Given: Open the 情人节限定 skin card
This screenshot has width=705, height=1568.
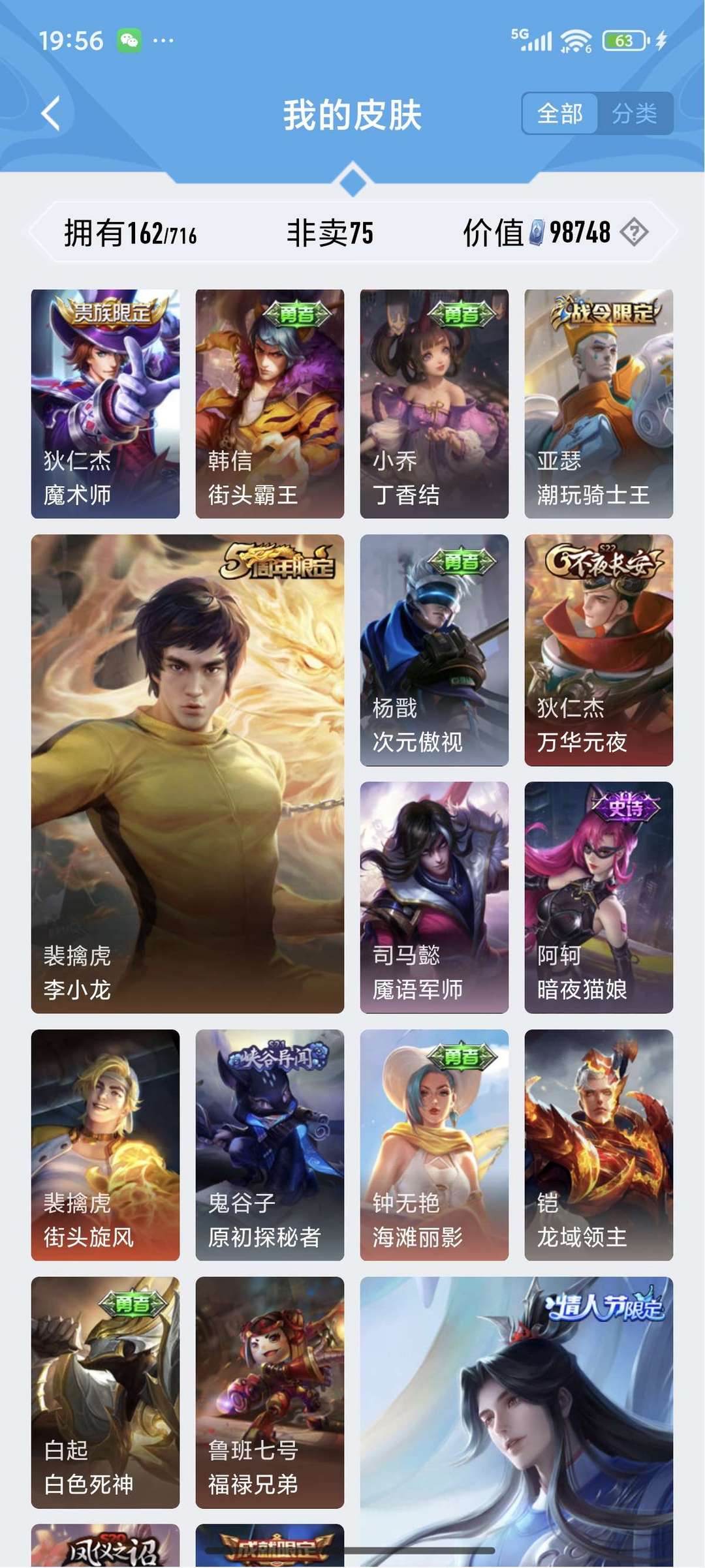Looking at the screenshot, I should (x=516, y=1416).
